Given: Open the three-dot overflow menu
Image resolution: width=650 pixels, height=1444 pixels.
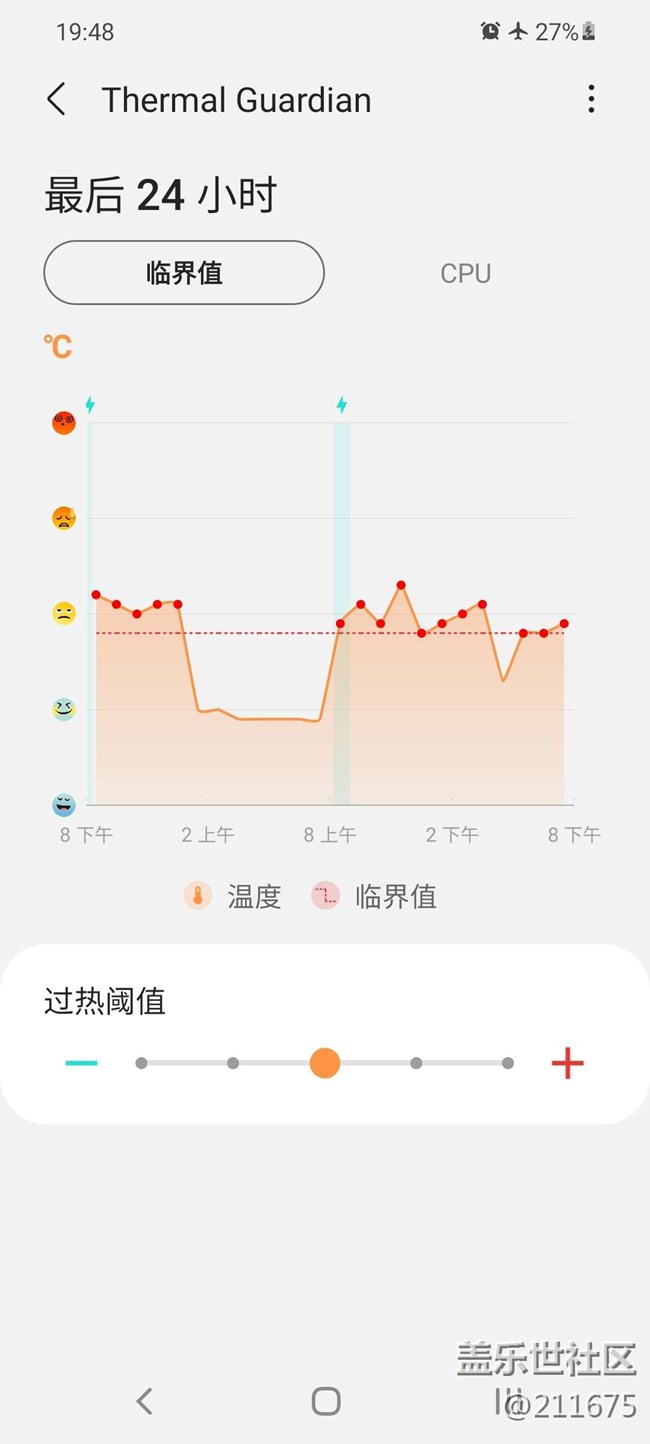Looking at the screenshot, I should (591, 99).
